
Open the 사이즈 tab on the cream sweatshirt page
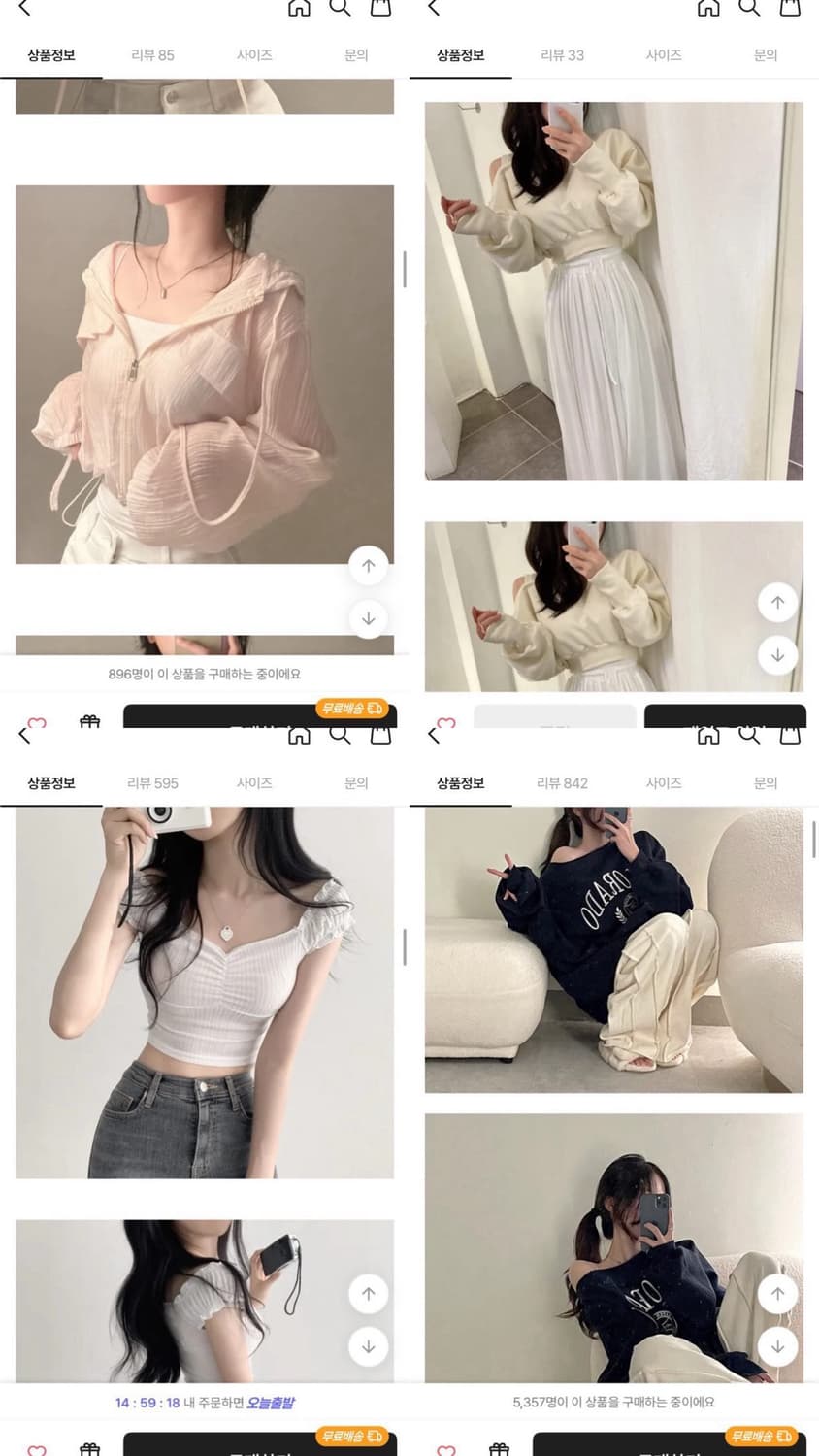pyautogui.click(x=662, y=55)
